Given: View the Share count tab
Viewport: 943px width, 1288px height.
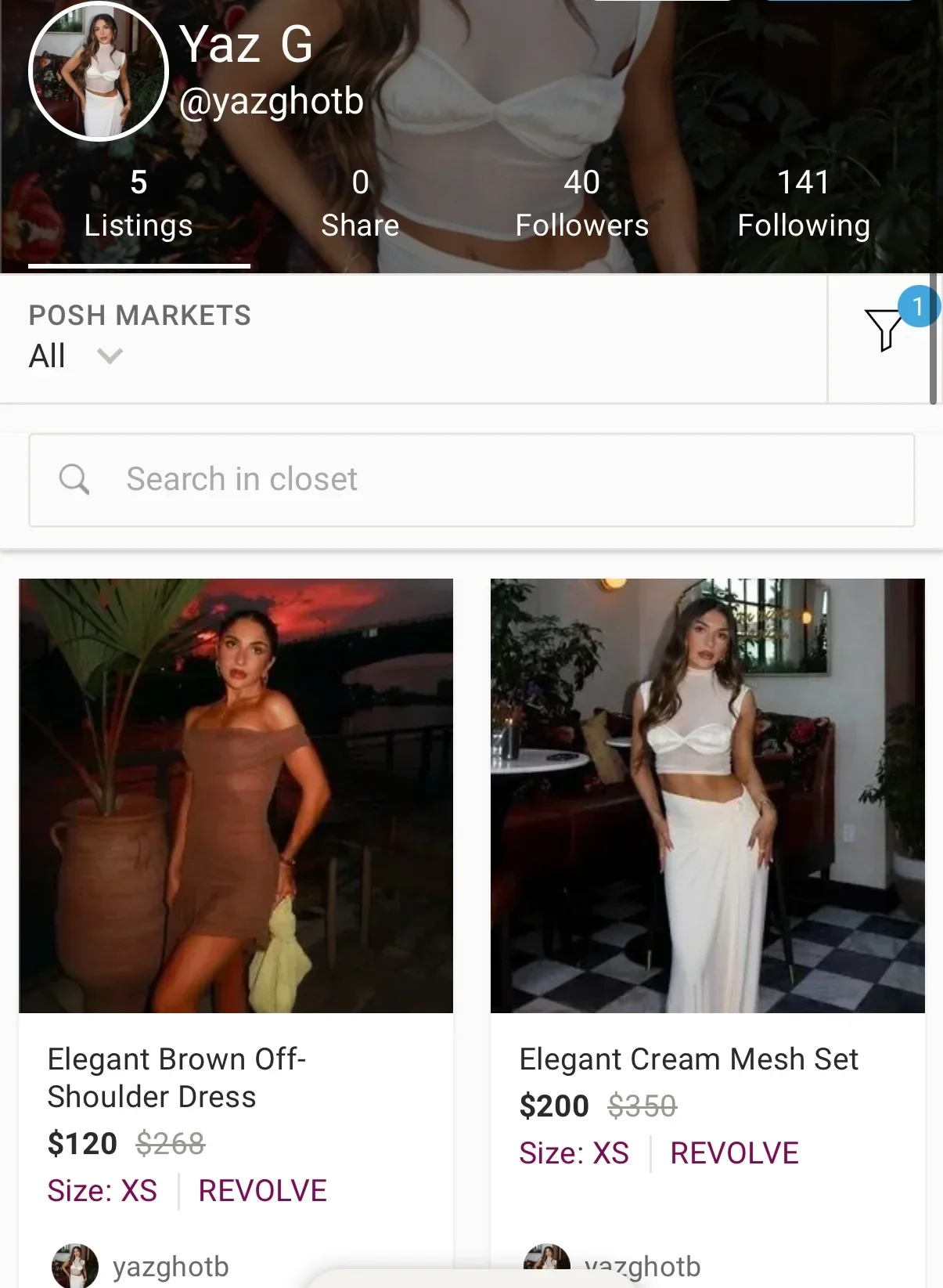Looking at the screenshot, I should coord(360,204).
